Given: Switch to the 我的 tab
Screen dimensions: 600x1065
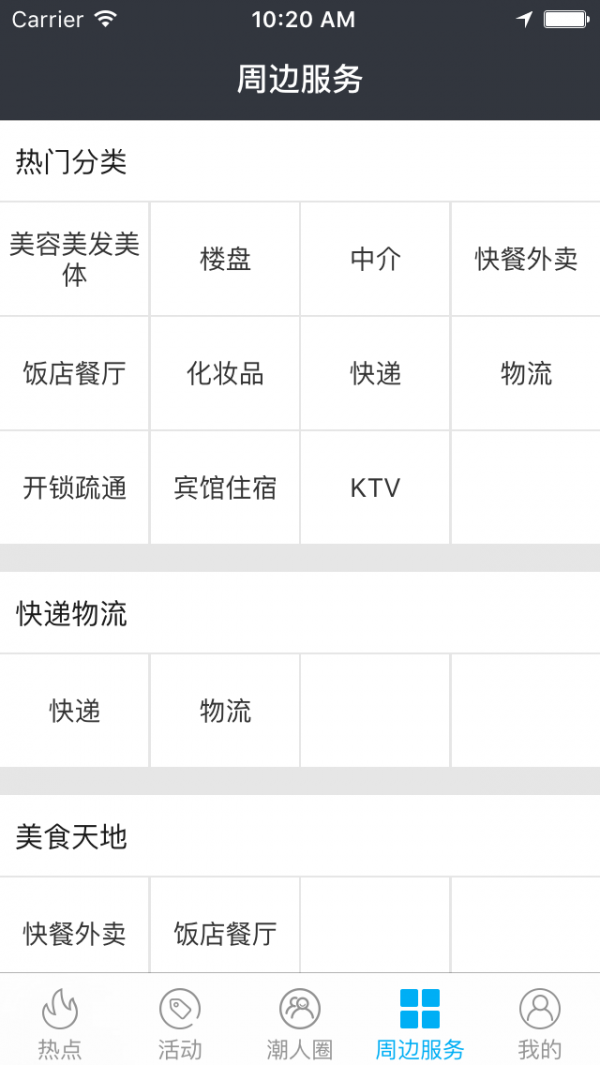Looking at the screenshot, I should (x=540, y=1021).
